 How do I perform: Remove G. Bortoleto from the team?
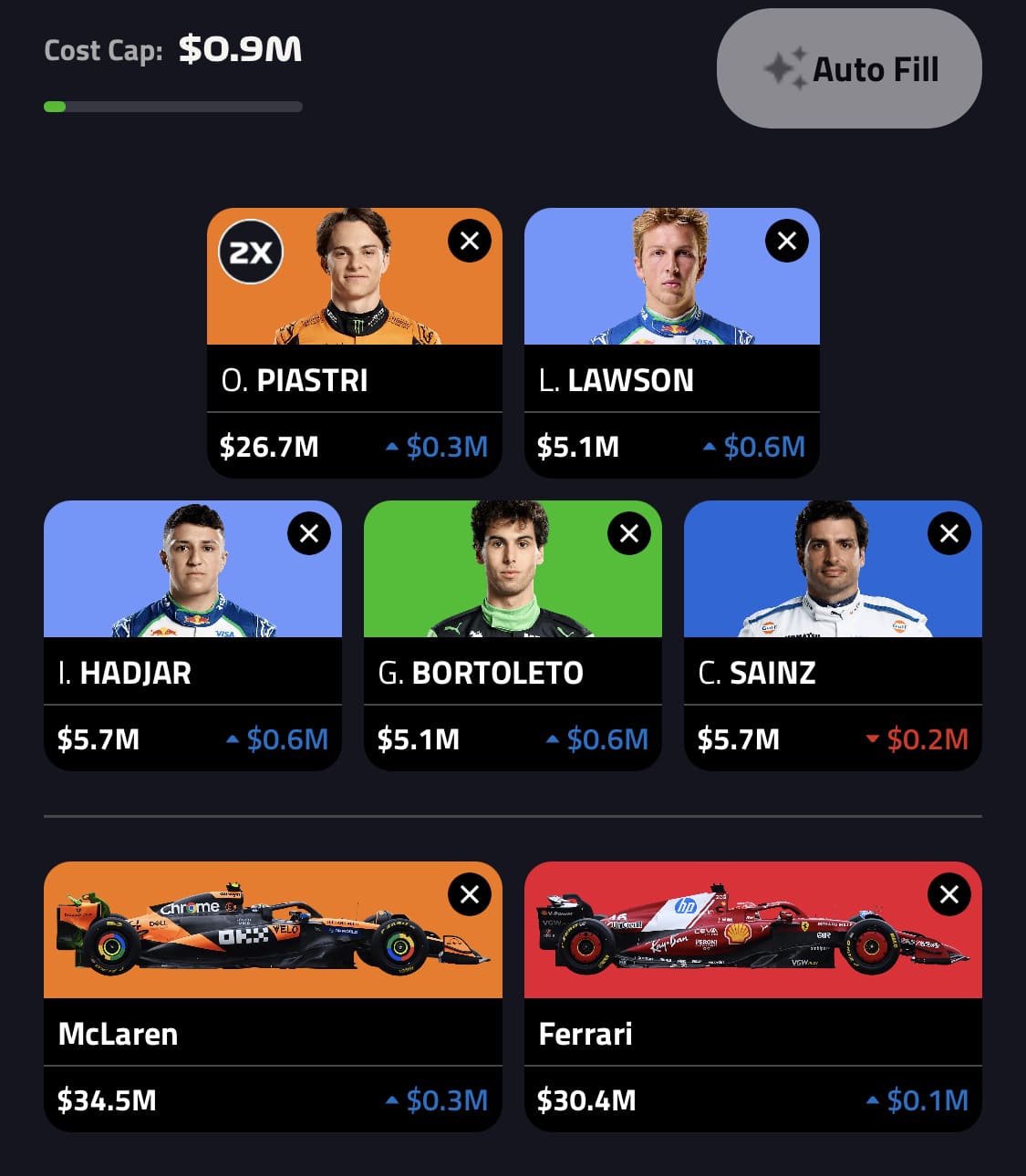(x=629, y=534)
